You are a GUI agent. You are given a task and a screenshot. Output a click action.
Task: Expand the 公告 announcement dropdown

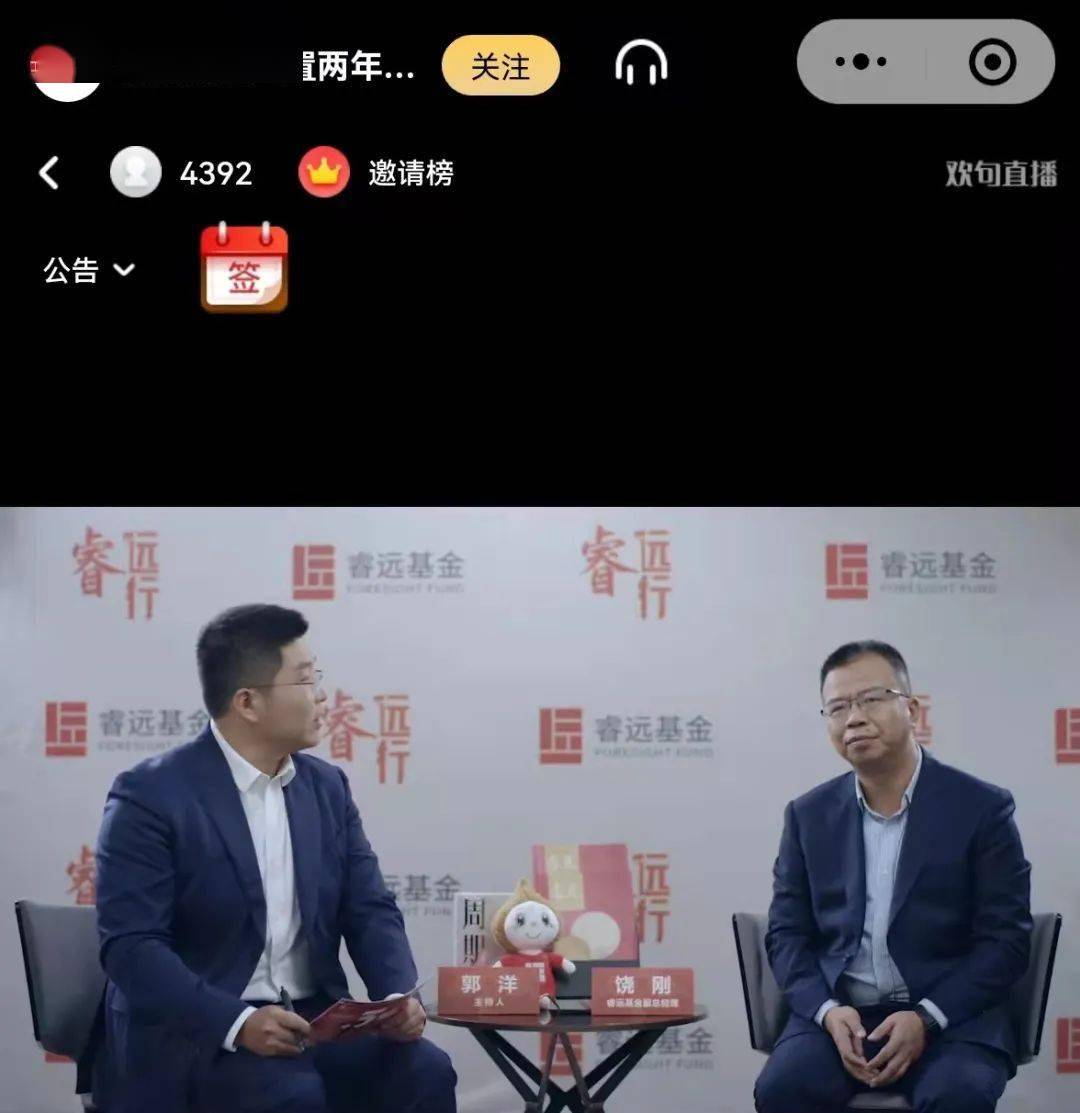click(x=89, y=269)
